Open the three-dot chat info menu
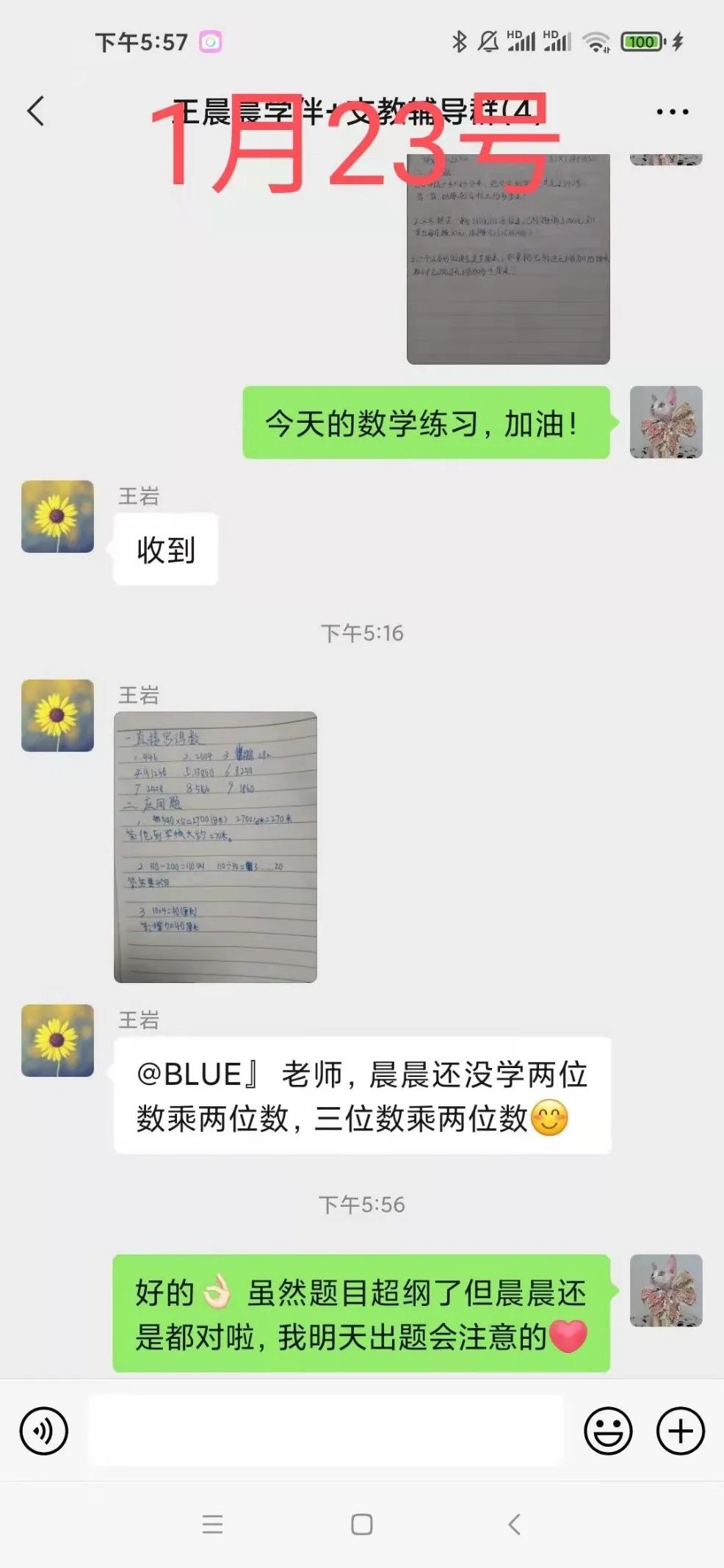 pos(672,112)
